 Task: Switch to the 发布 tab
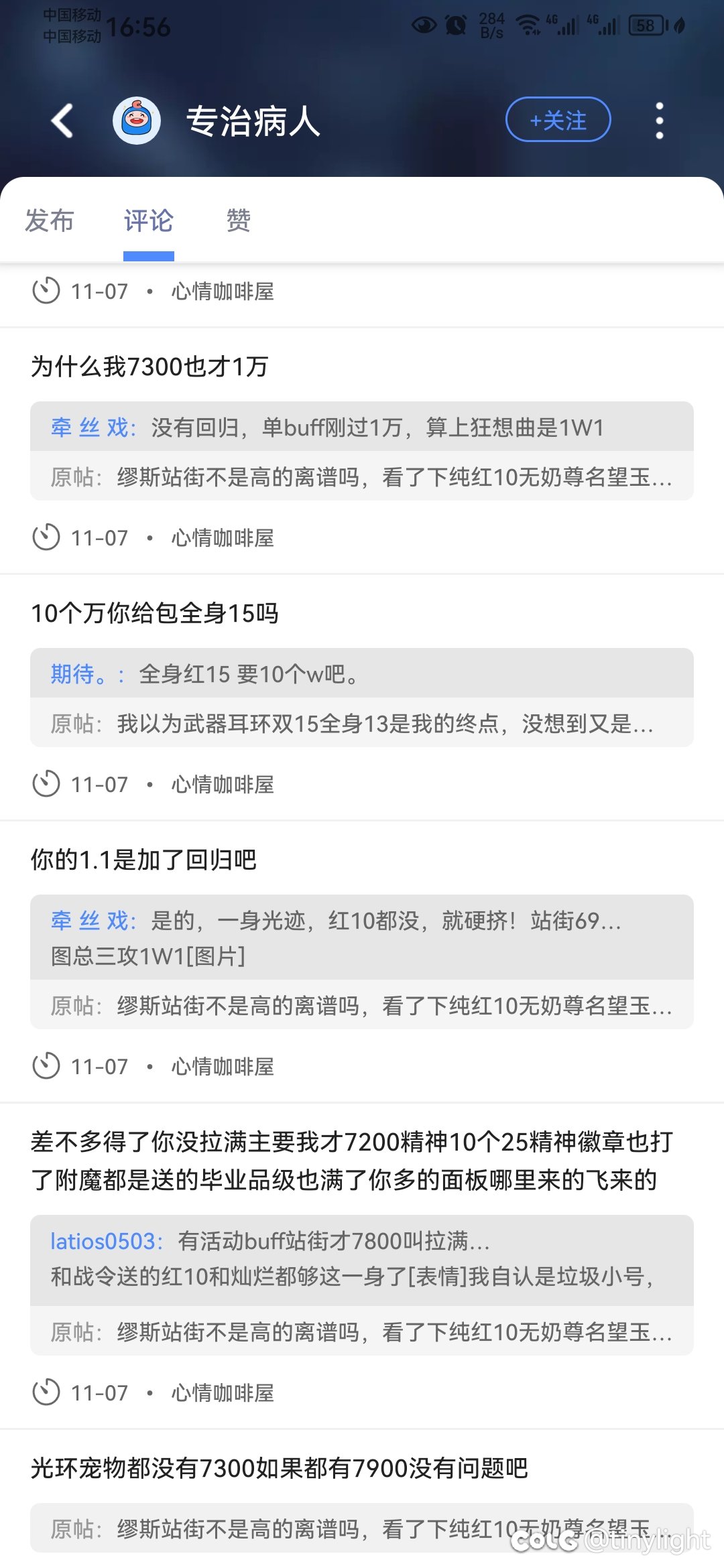(50, 221)
